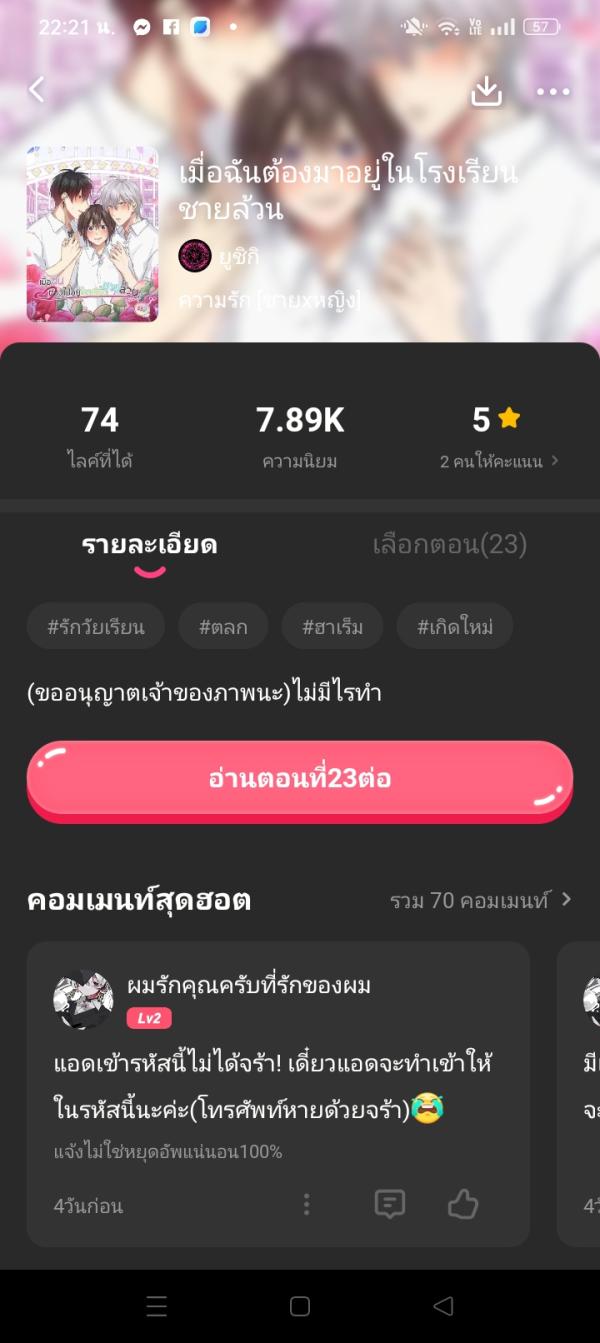600x1343 pixels.
Task: Open author ยูชิกิ's profile
Action: 218,256
